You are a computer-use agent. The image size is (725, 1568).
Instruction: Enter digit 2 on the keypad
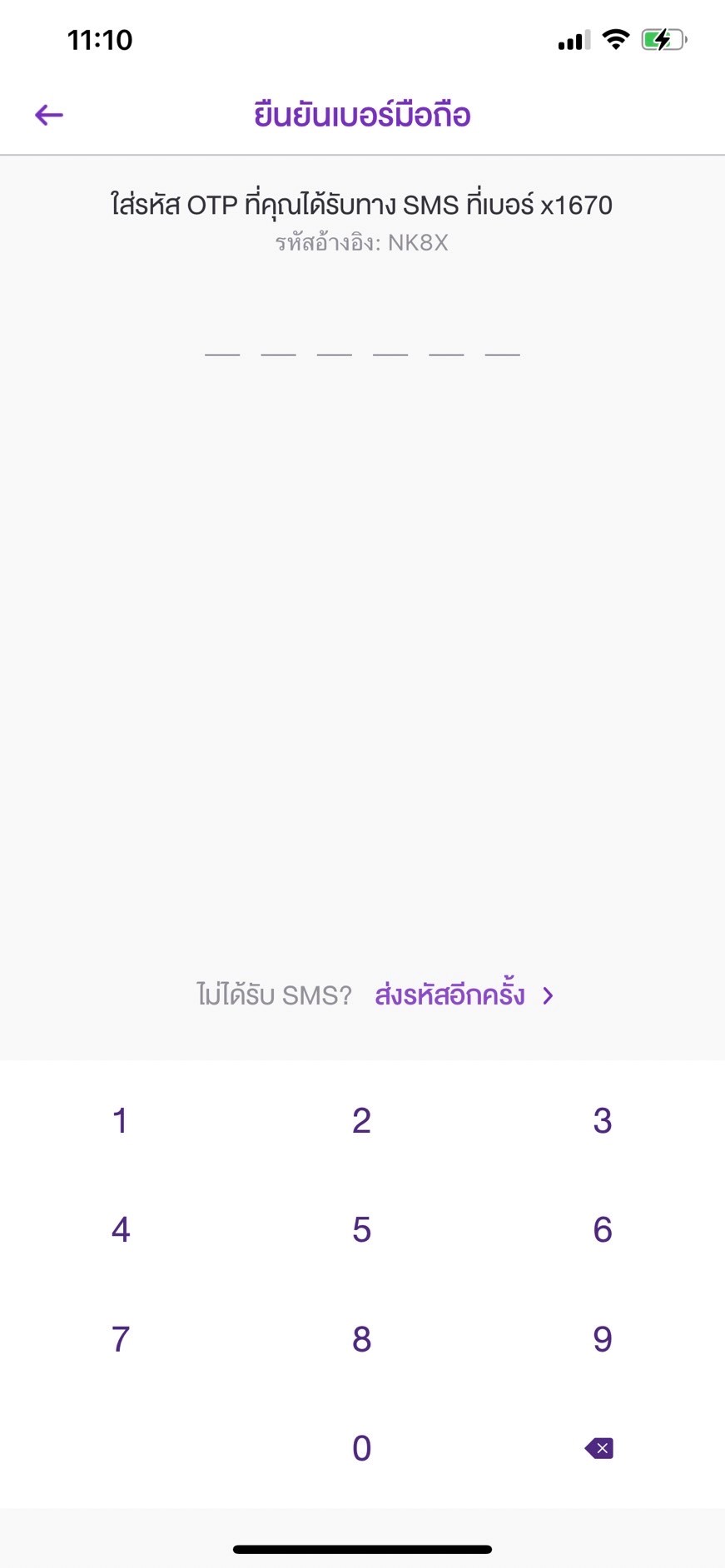[x=361, y=1121]
